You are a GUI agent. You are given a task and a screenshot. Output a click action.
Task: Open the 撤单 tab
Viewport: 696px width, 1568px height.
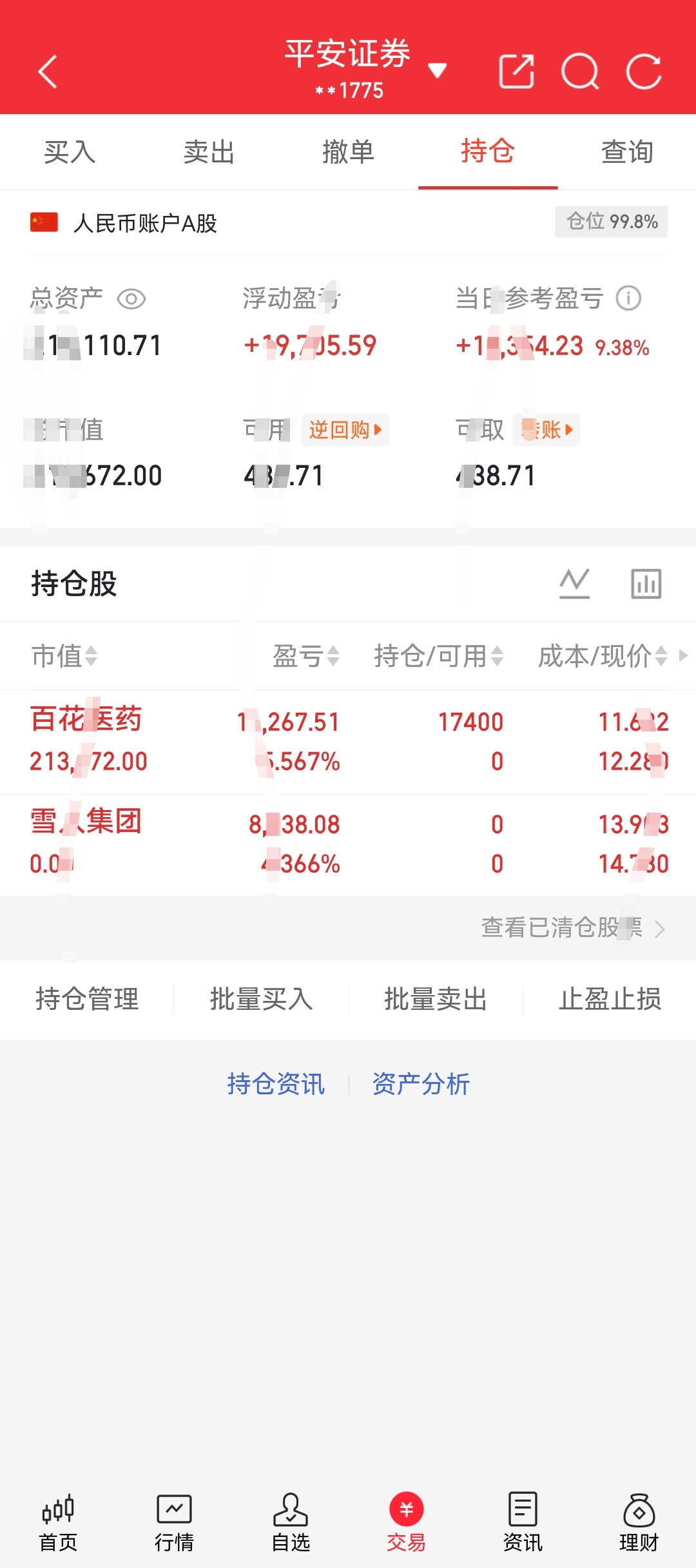(349, 152)
